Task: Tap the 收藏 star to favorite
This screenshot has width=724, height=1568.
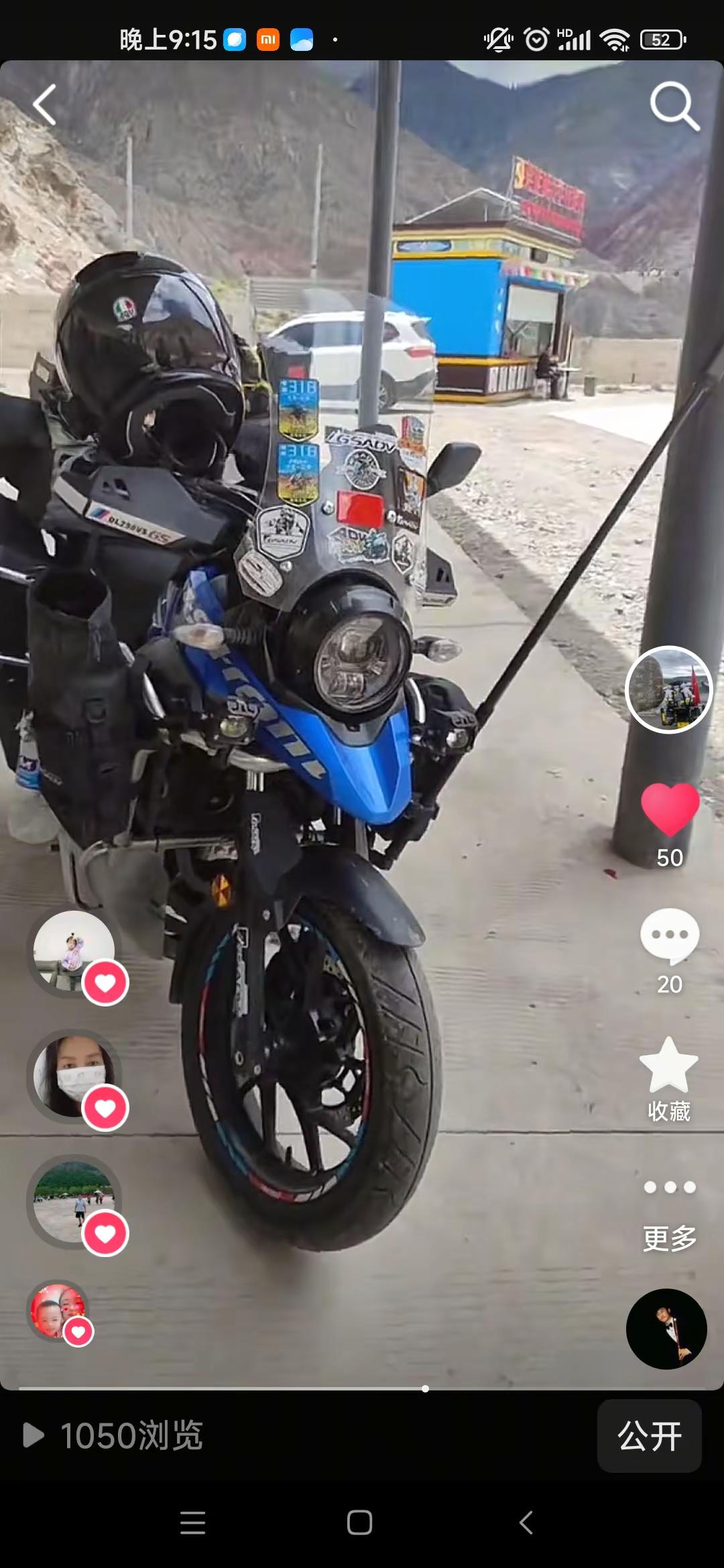Action: (669, 1067)
